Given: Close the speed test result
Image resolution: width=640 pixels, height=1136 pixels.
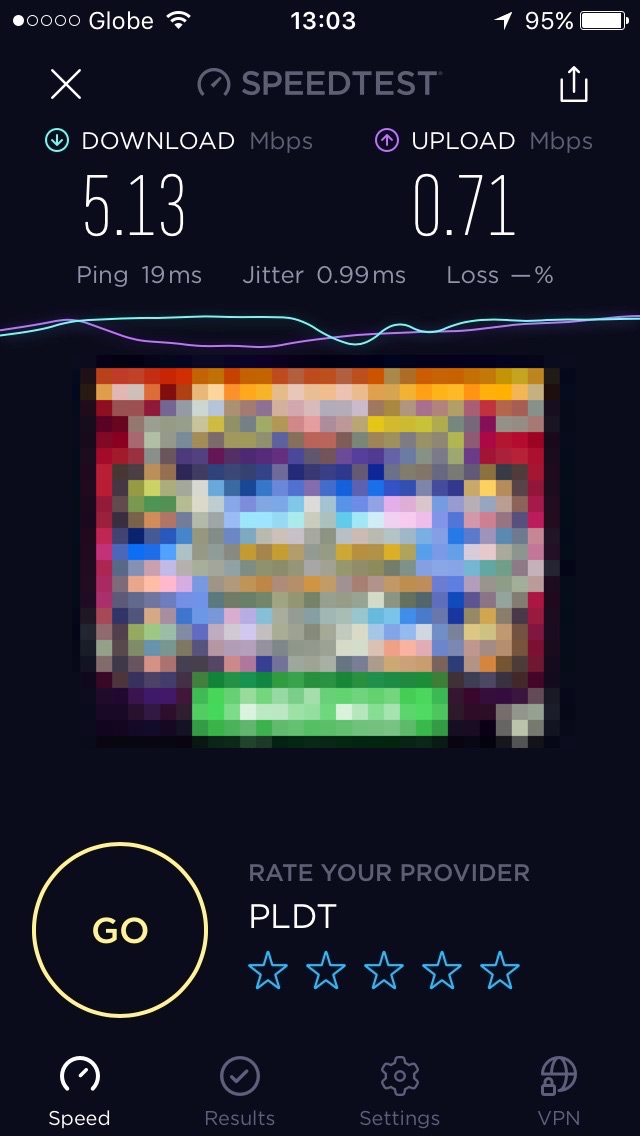Looking at the screenshot, I should [66, 84].
